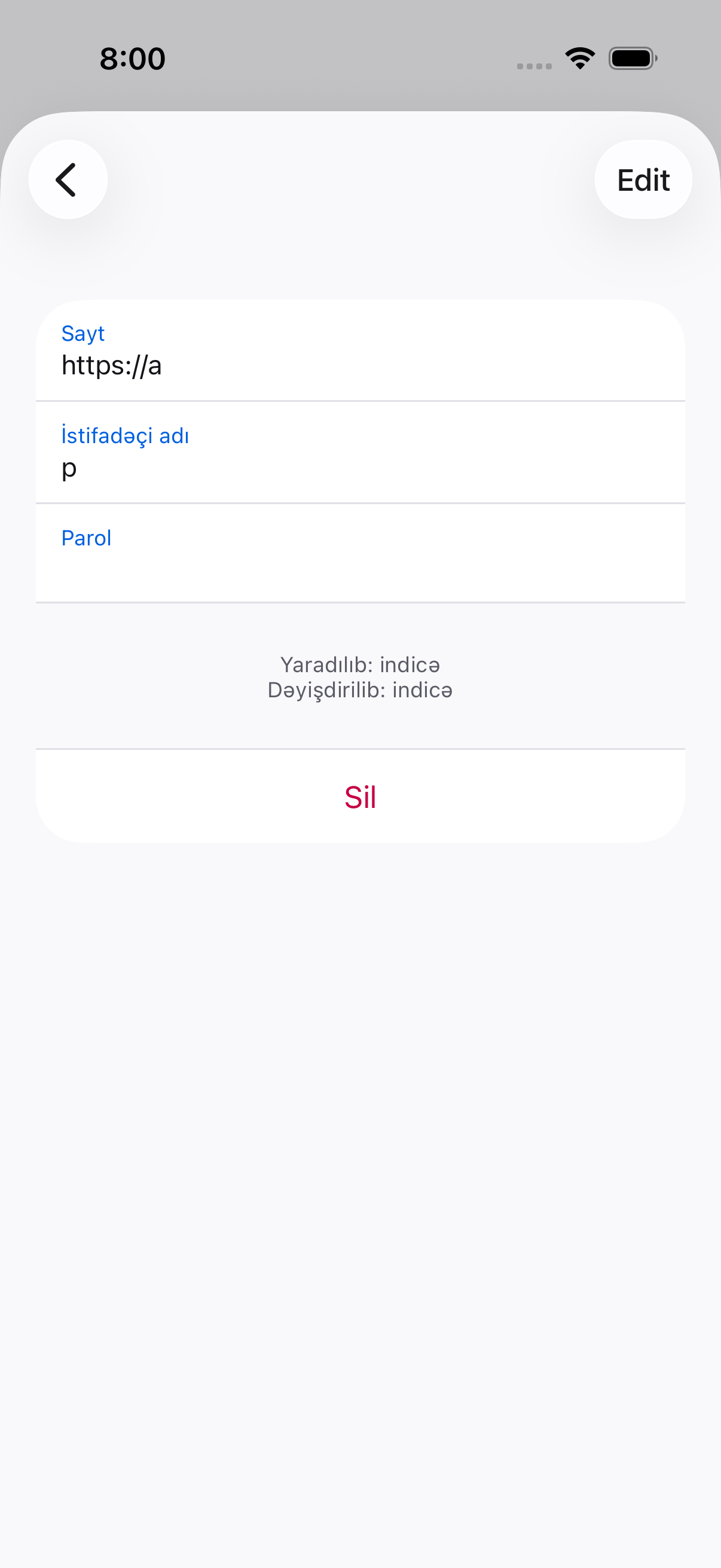Select the Parol password field
The height and width of the screenshot is (1568, 721).
[x=360, y=554]
